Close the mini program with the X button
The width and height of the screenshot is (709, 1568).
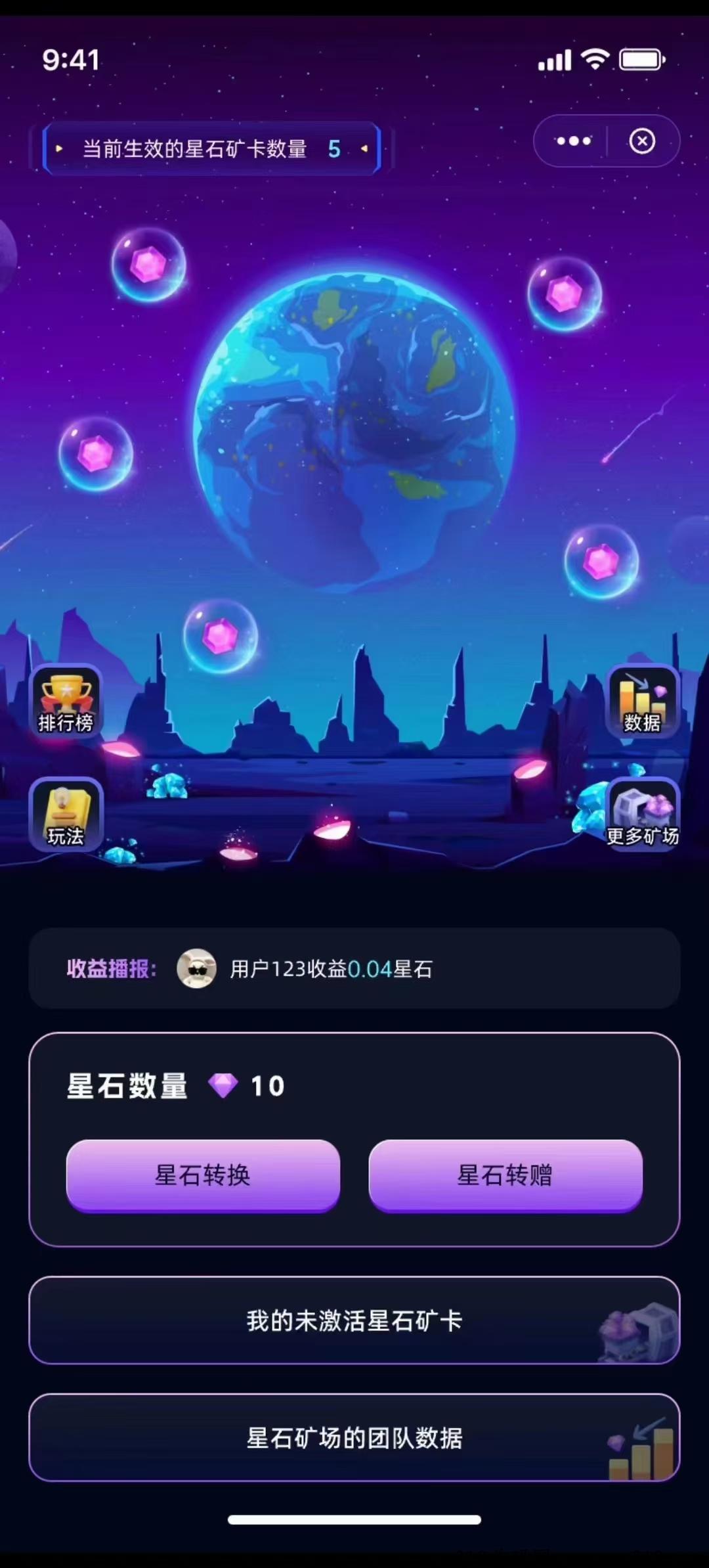point(642,141)
